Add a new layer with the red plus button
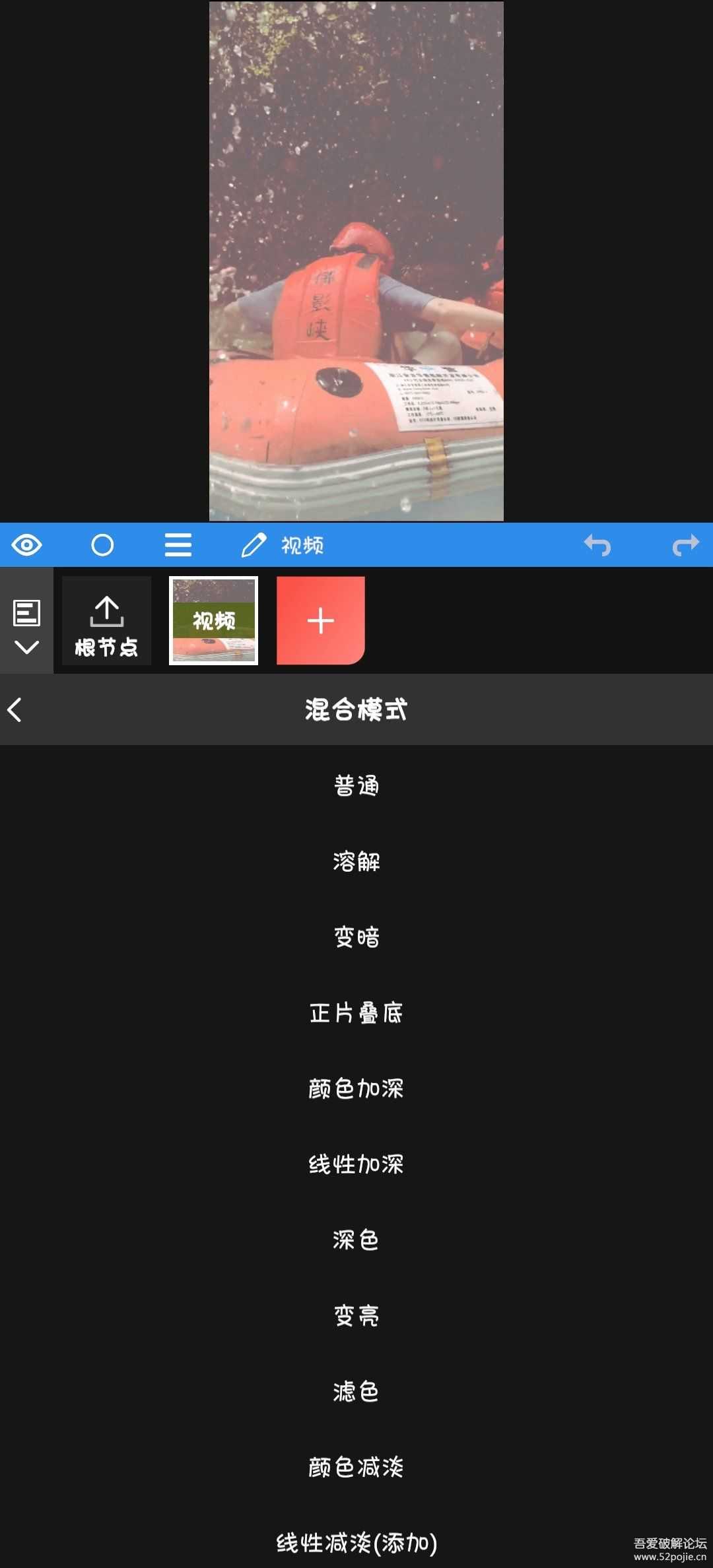The image size is (713, 1568). (320, 620)
